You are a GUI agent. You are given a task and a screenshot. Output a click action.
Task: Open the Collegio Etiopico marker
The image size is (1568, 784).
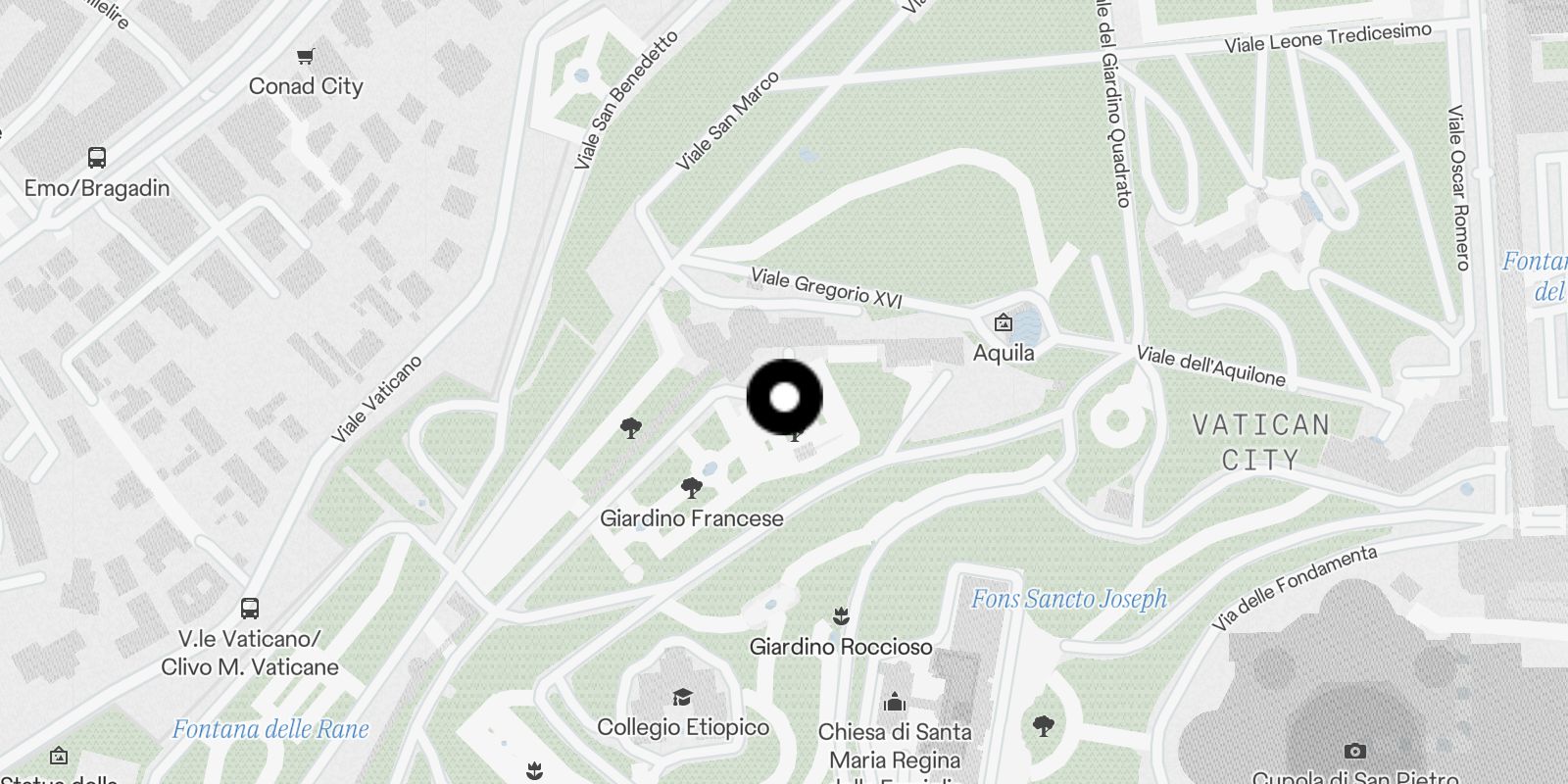coord(682,697)
